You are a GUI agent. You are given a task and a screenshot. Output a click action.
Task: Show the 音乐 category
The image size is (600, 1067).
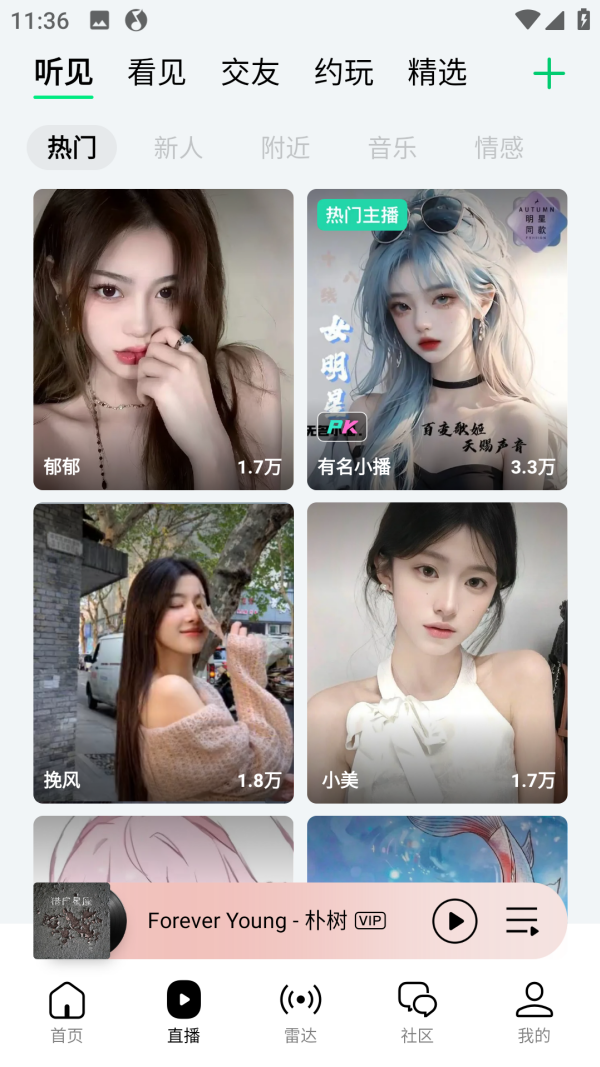pyautogui.click(x=392, y=148)
